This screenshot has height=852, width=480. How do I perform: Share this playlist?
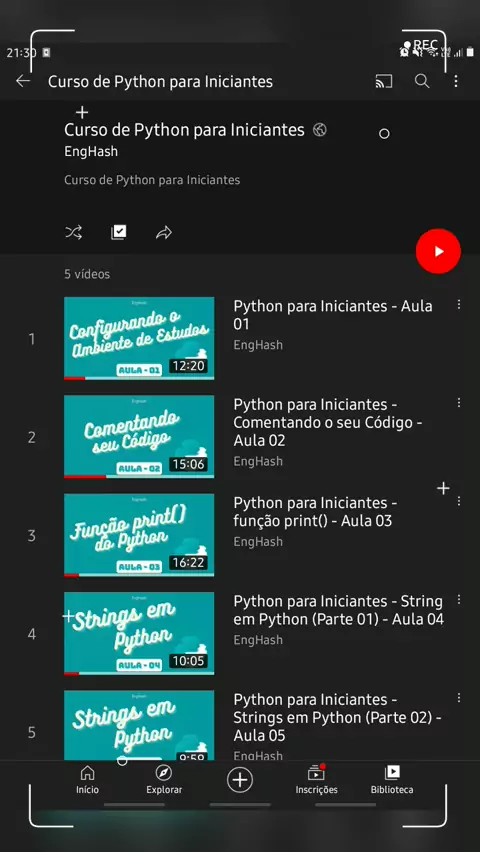coord(164,233)
